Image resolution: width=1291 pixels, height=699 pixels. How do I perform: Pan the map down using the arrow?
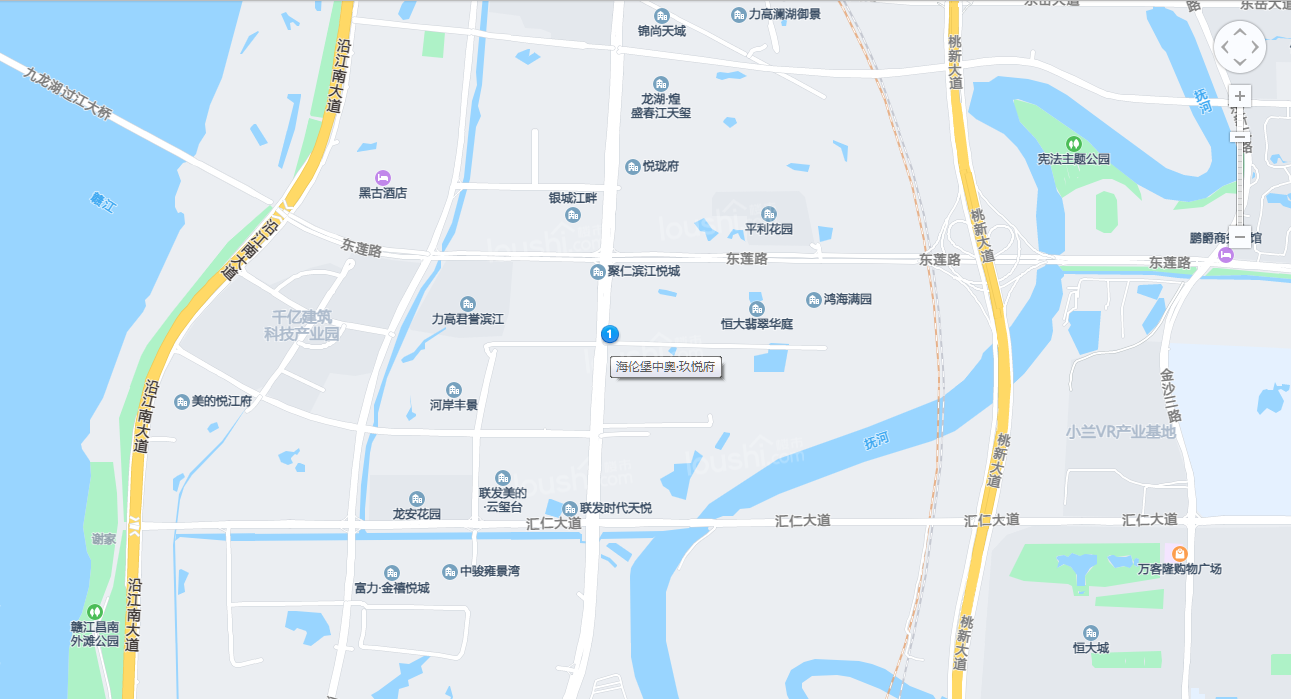(1240, 61)
